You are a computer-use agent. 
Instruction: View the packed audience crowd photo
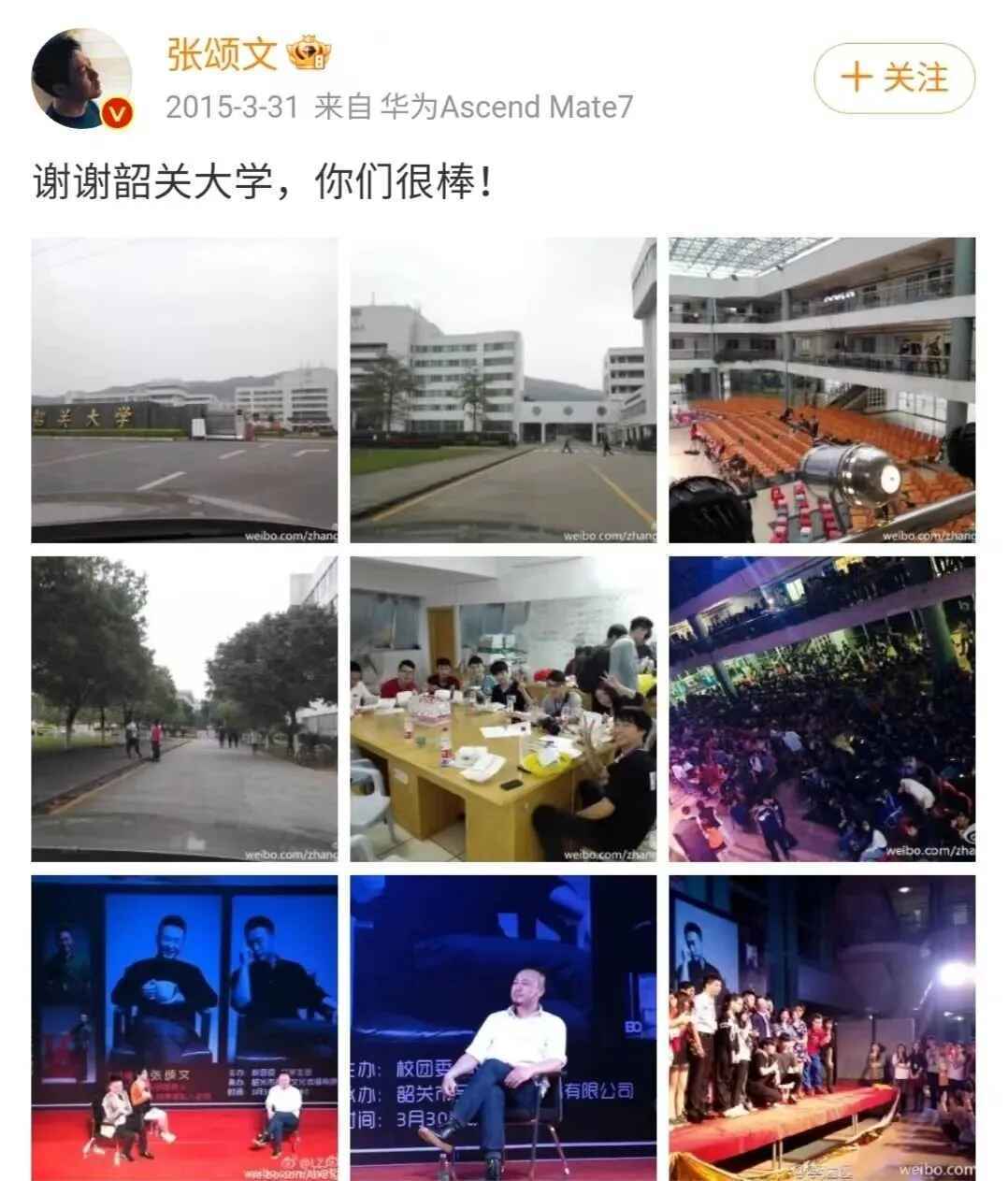pyautogui.click(x=822, y=709)
